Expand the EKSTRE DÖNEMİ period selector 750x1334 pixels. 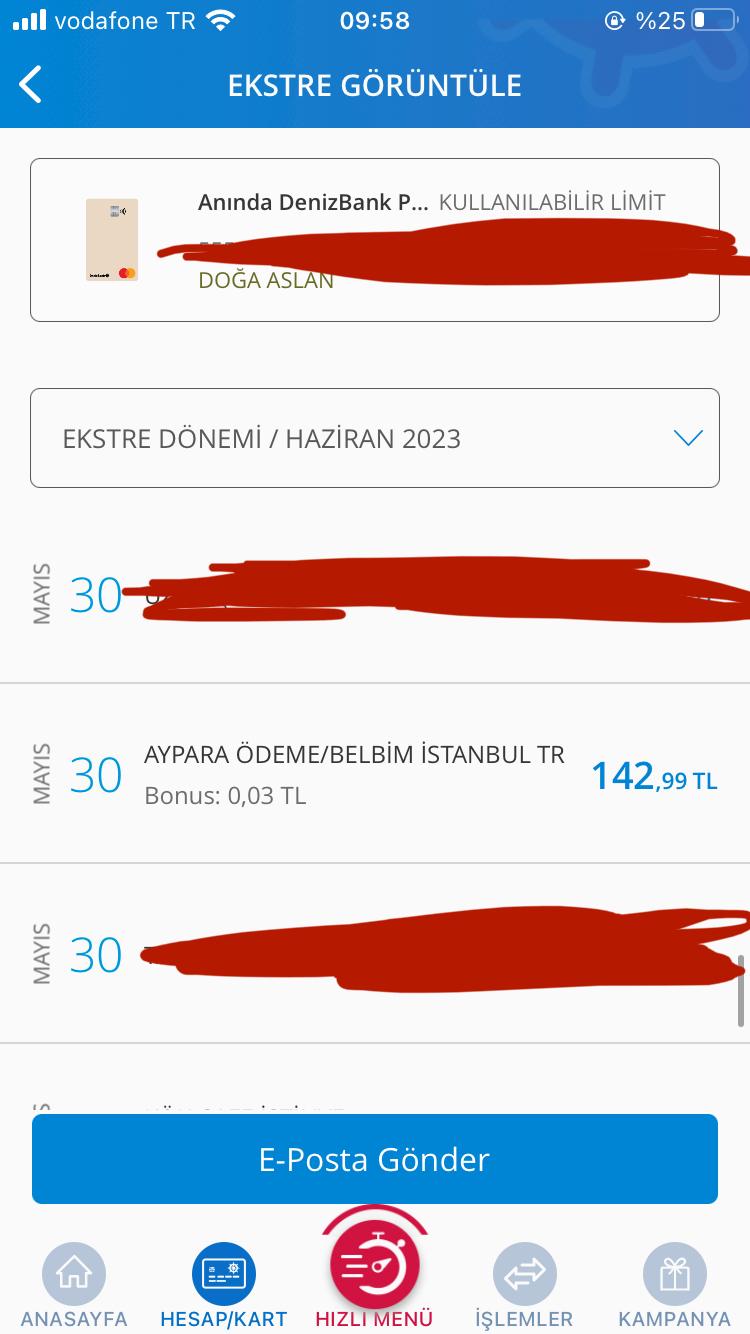click(x=375, y=438)
